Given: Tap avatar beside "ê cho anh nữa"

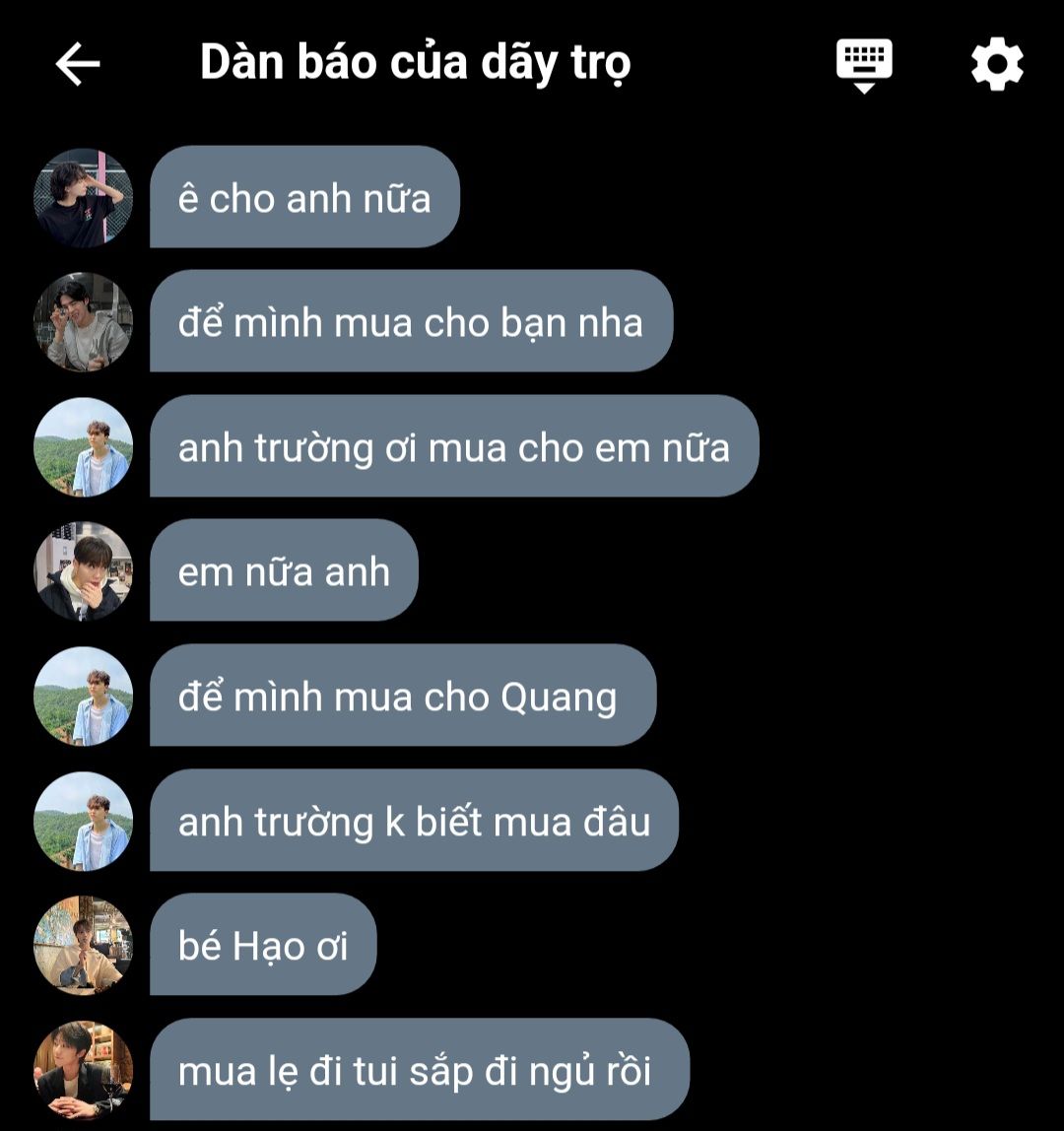Looking at the screenshot, I should click(84, 197).
